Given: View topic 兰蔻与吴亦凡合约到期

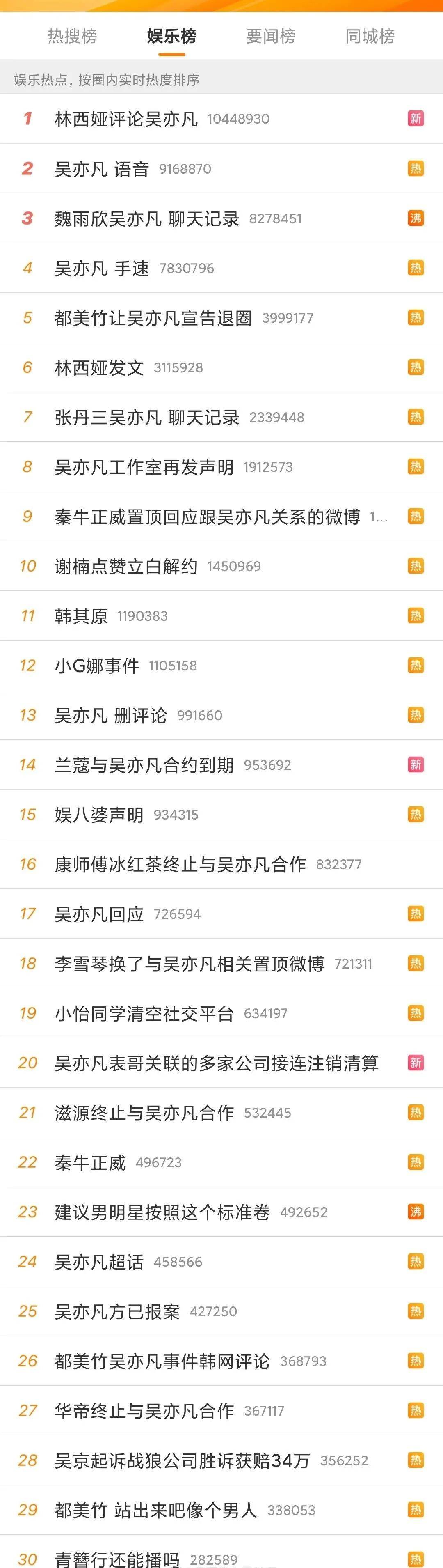Looking at the screenshot, I should pos(144,764).
